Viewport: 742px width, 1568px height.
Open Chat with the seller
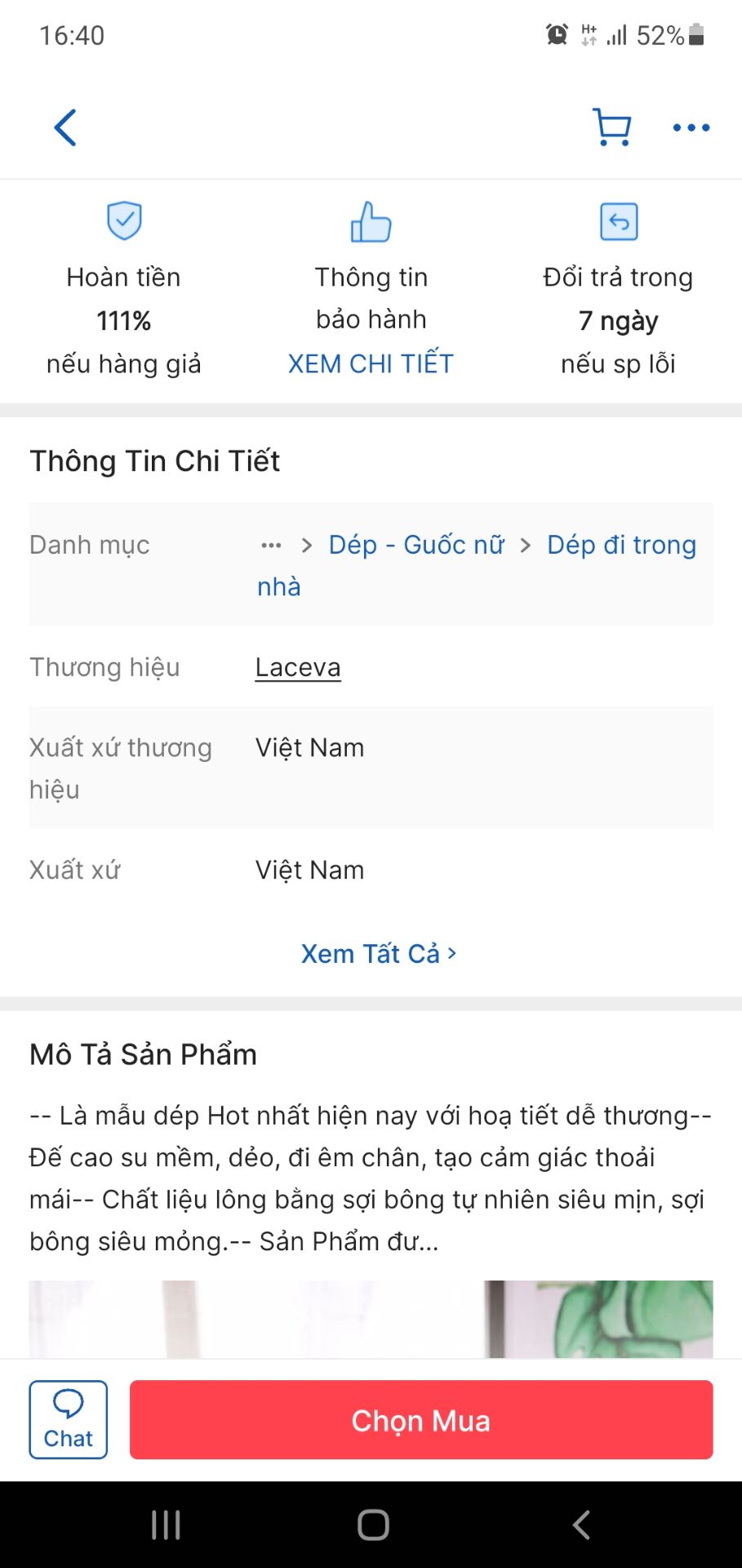tap(69, 1419)
